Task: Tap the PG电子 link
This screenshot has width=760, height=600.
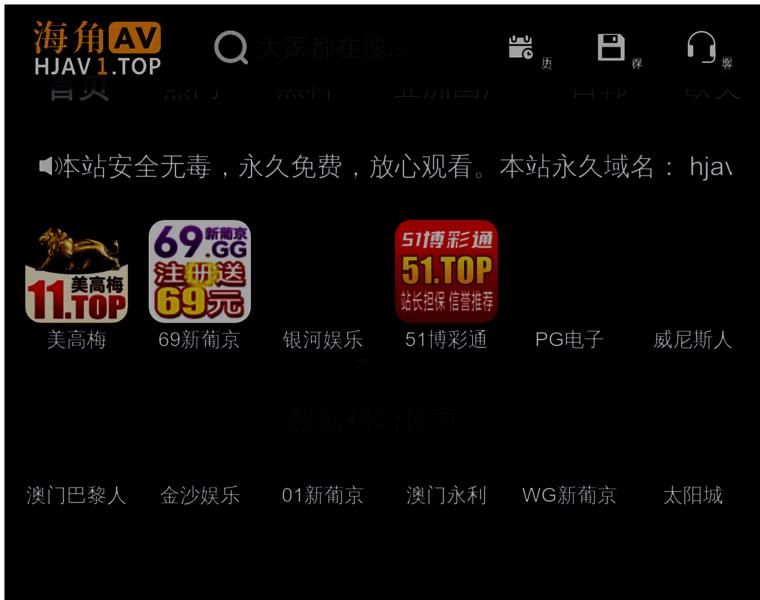Action: [569, 340]
